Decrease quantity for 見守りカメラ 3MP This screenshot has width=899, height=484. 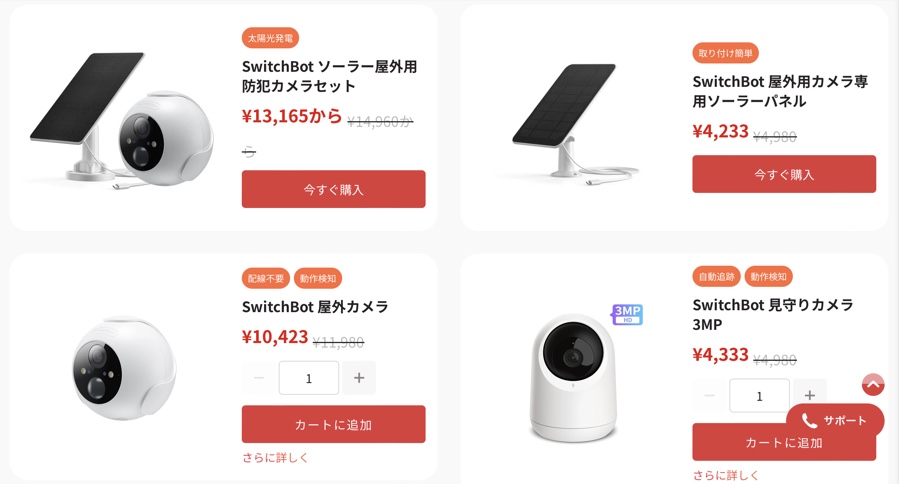(x=709, y=395)
